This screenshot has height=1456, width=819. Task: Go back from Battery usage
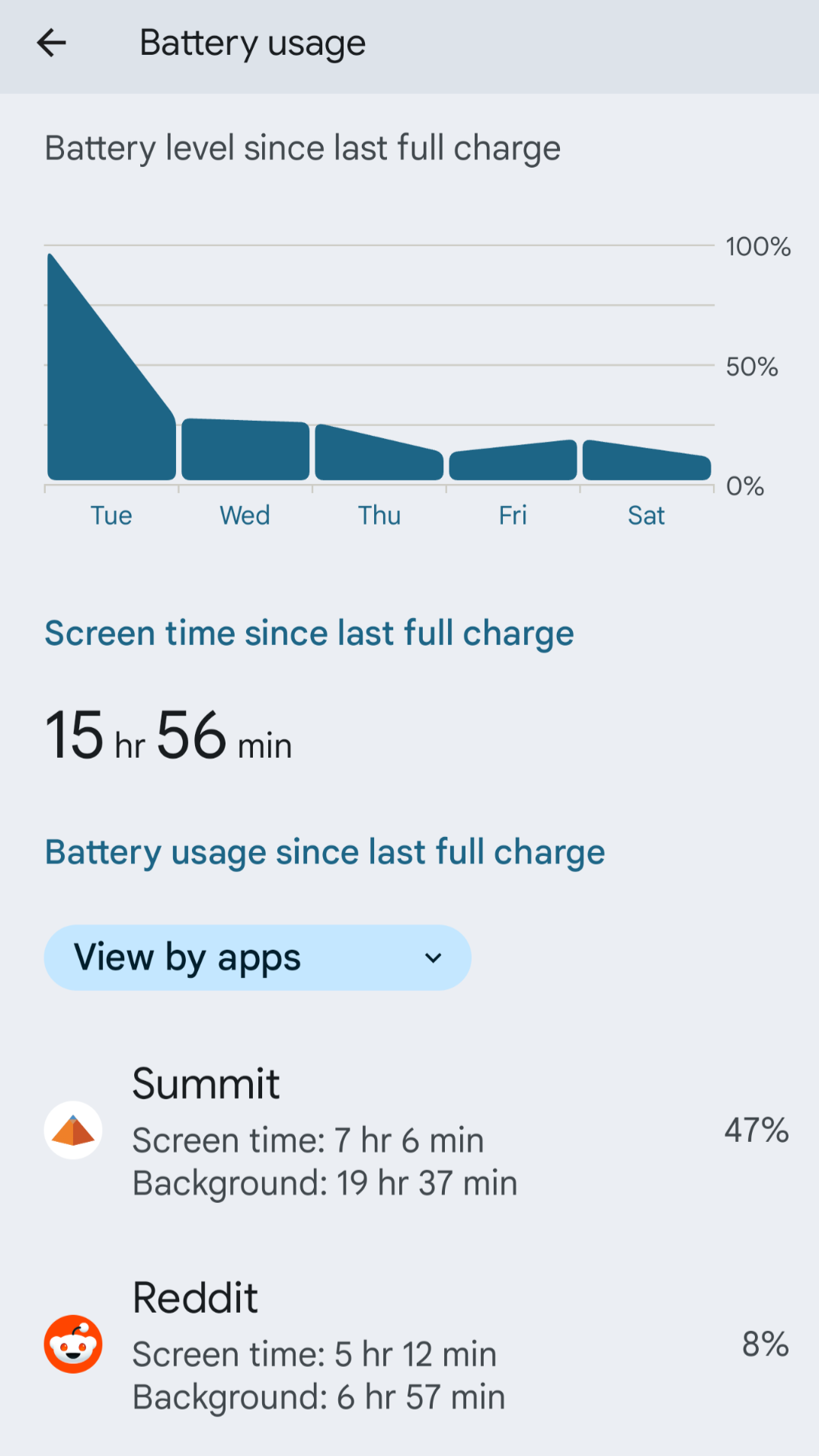(52, 43)
